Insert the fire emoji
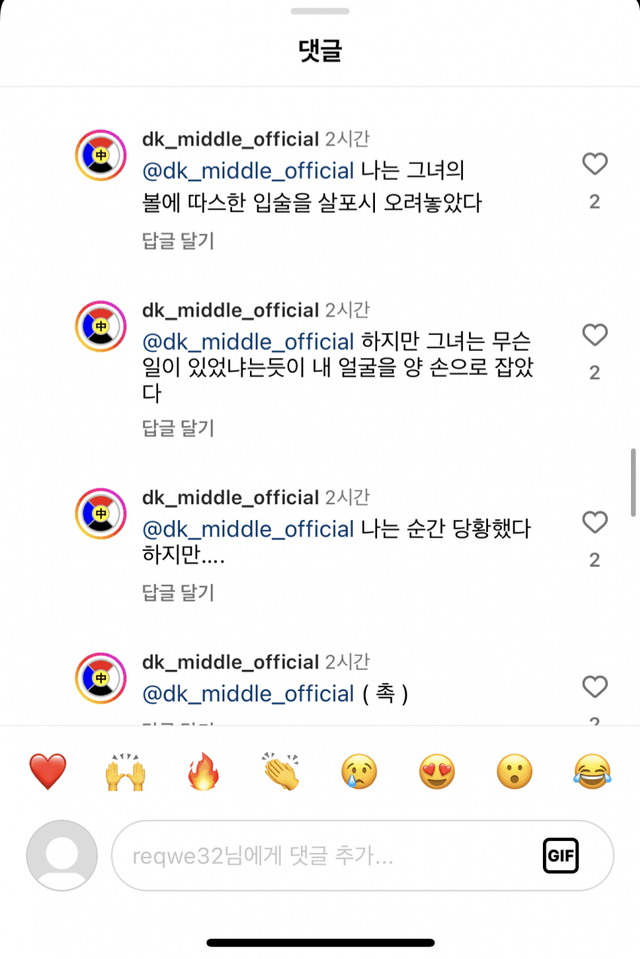This screenshot has width=640, height=959. point(203,772)
